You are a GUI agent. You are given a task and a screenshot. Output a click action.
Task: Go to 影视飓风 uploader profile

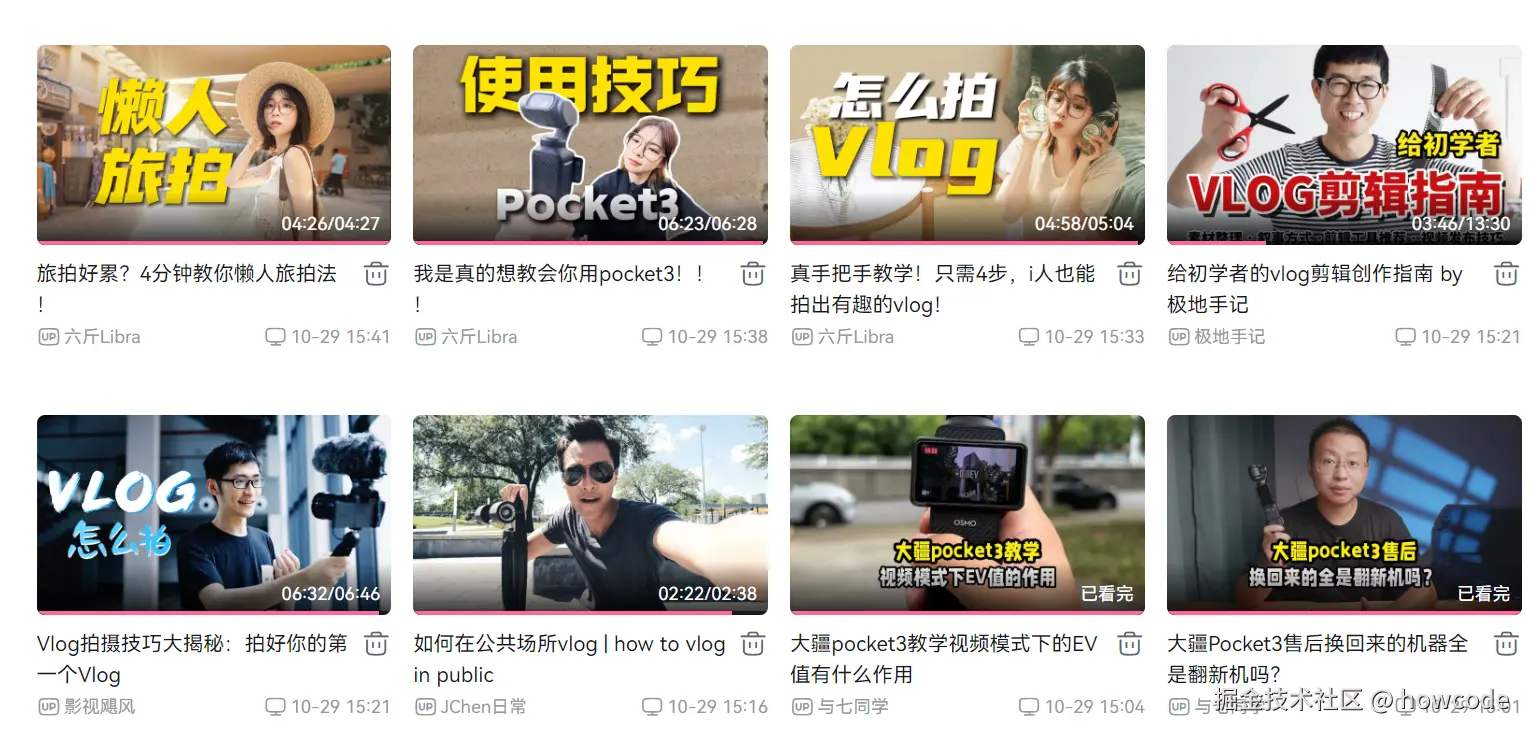tap(99, 707)
